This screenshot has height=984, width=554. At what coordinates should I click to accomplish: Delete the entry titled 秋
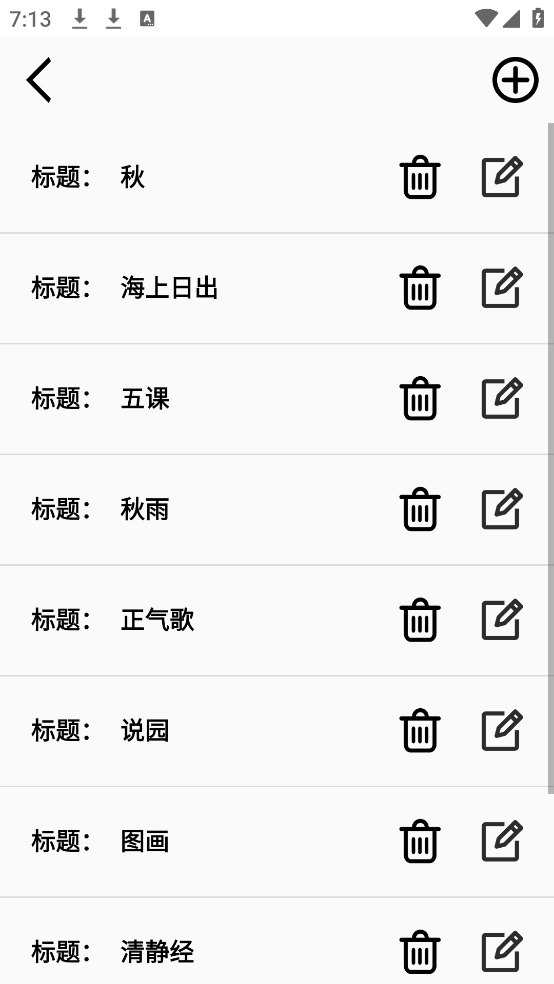[x=420, y=177]
